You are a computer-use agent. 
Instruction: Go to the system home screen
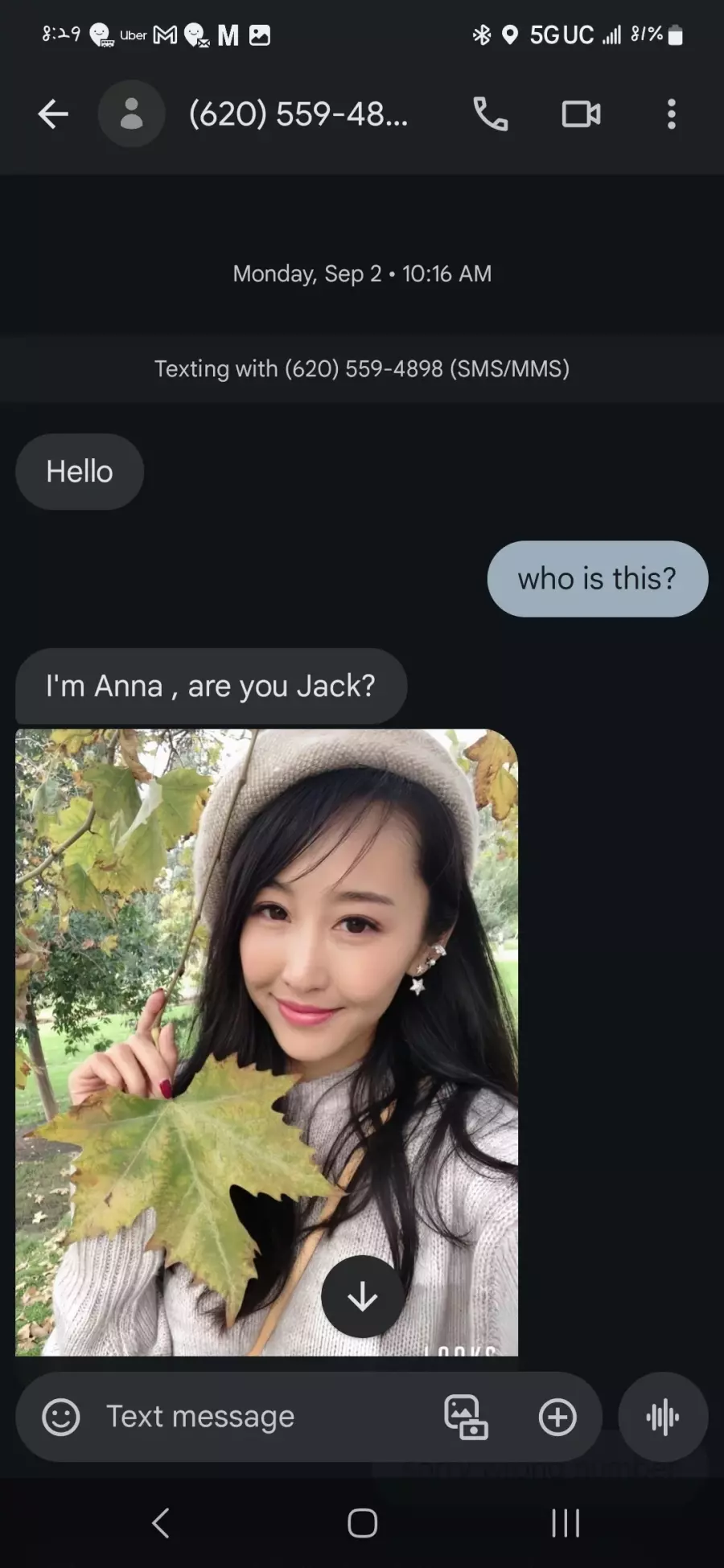[x=362, y=1523]
